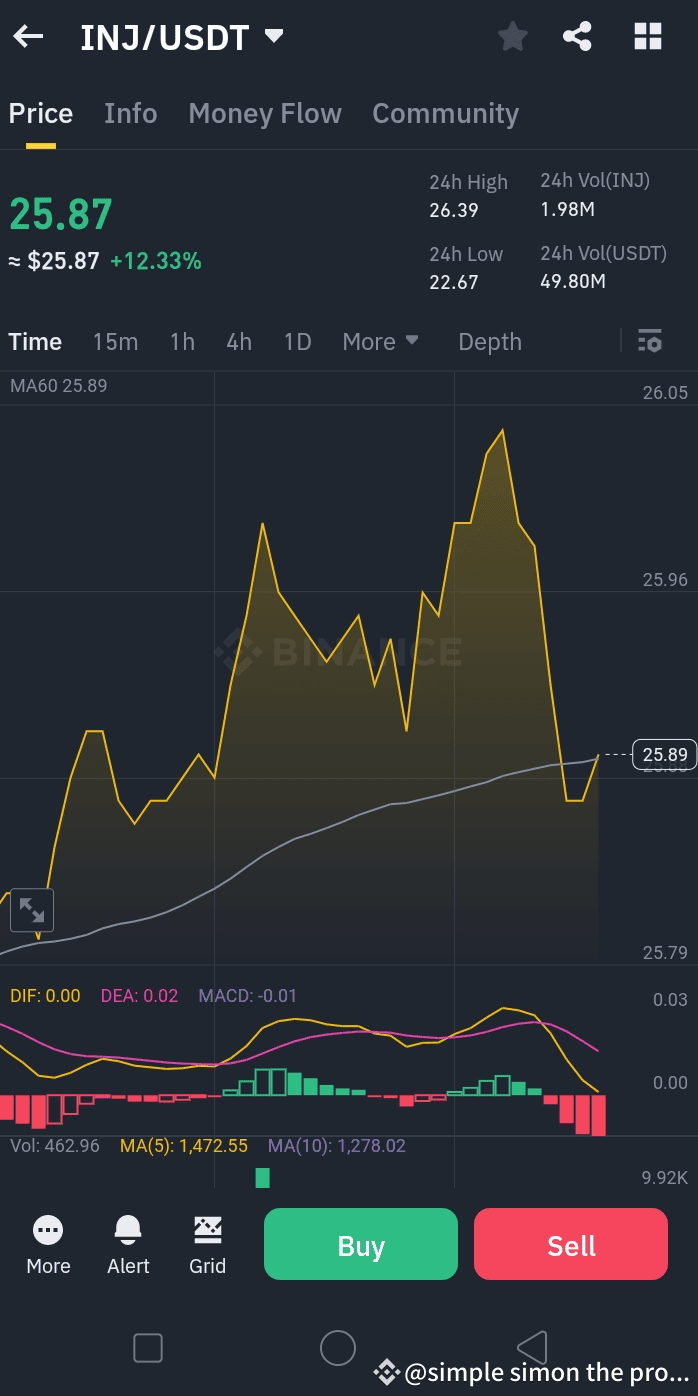Share this INJ/USDT chart

coord(577,37)
